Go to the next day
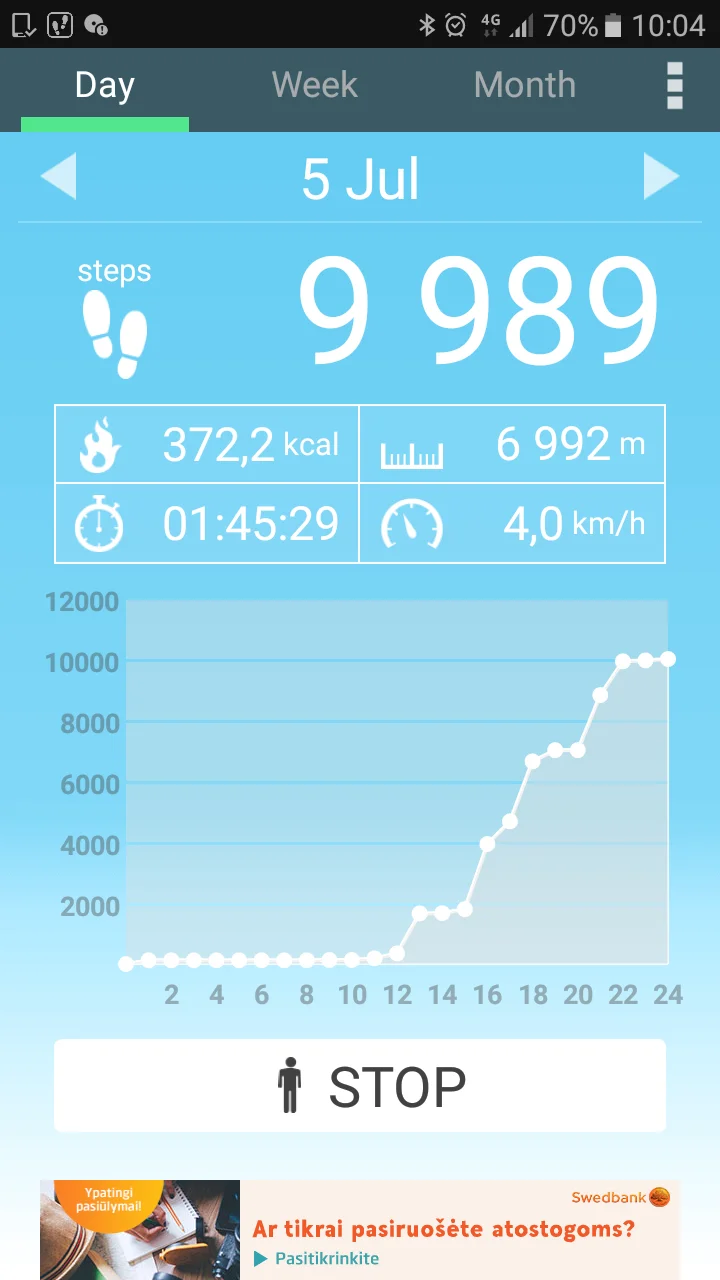 661,178
